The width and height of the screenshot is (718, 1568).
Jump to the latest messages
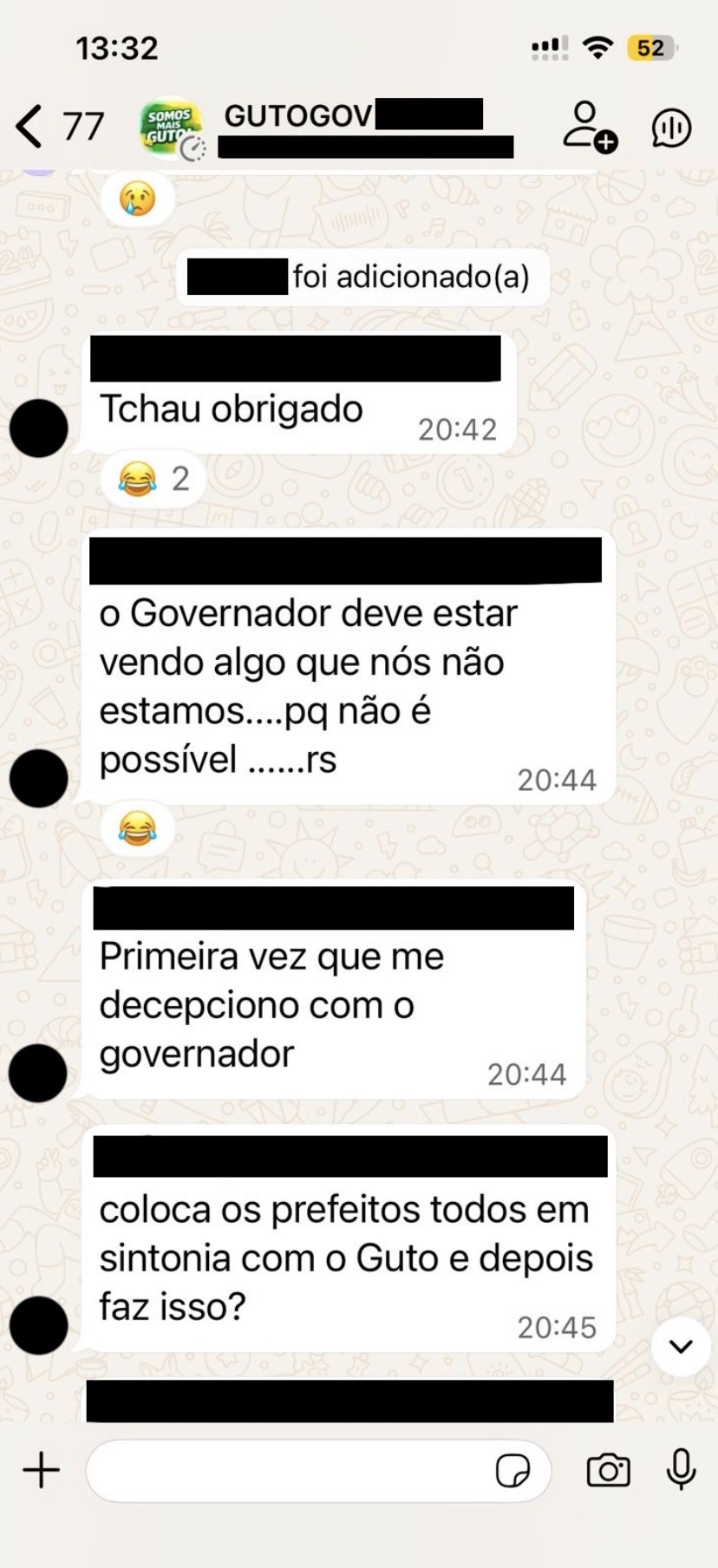click(681, 1346)
